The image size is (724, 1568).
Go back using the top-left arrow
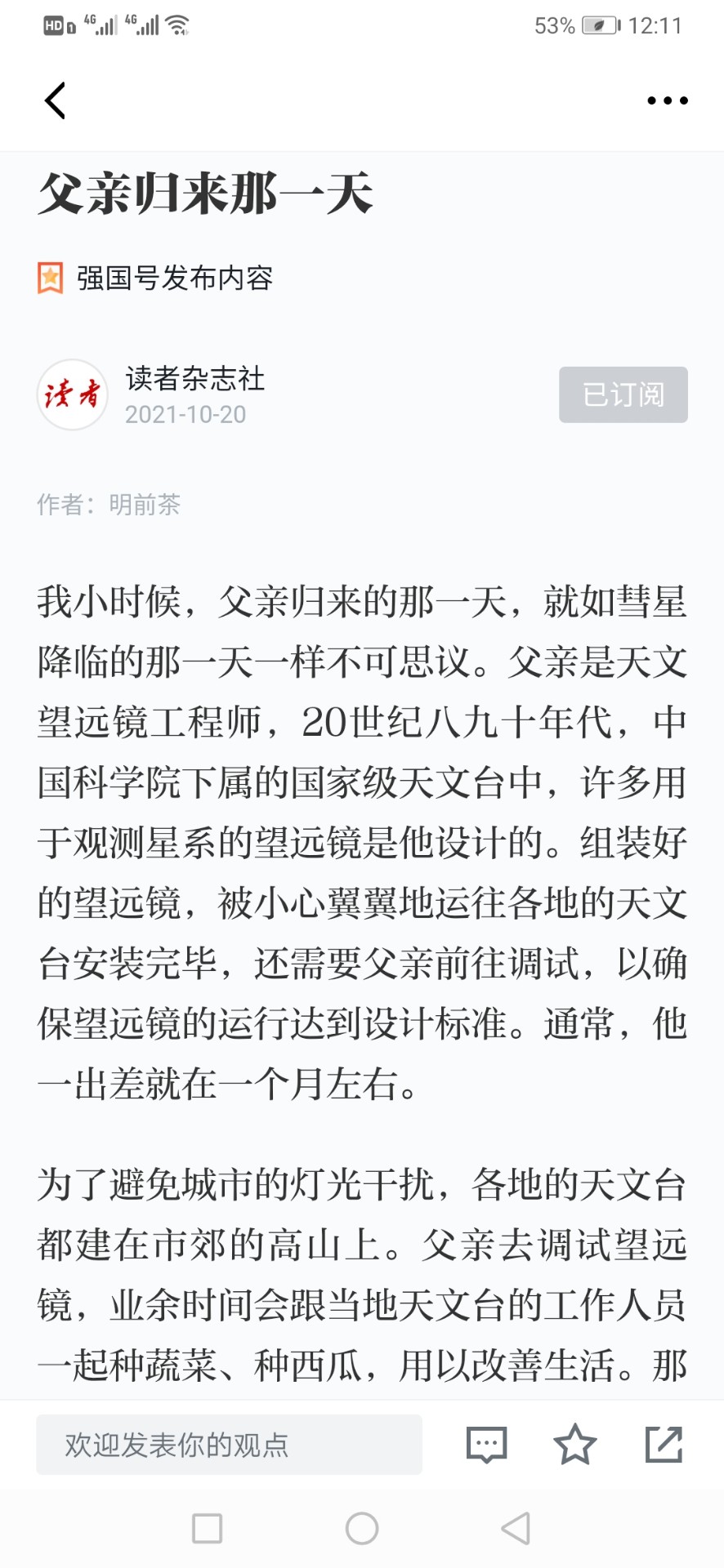point(55,100)
